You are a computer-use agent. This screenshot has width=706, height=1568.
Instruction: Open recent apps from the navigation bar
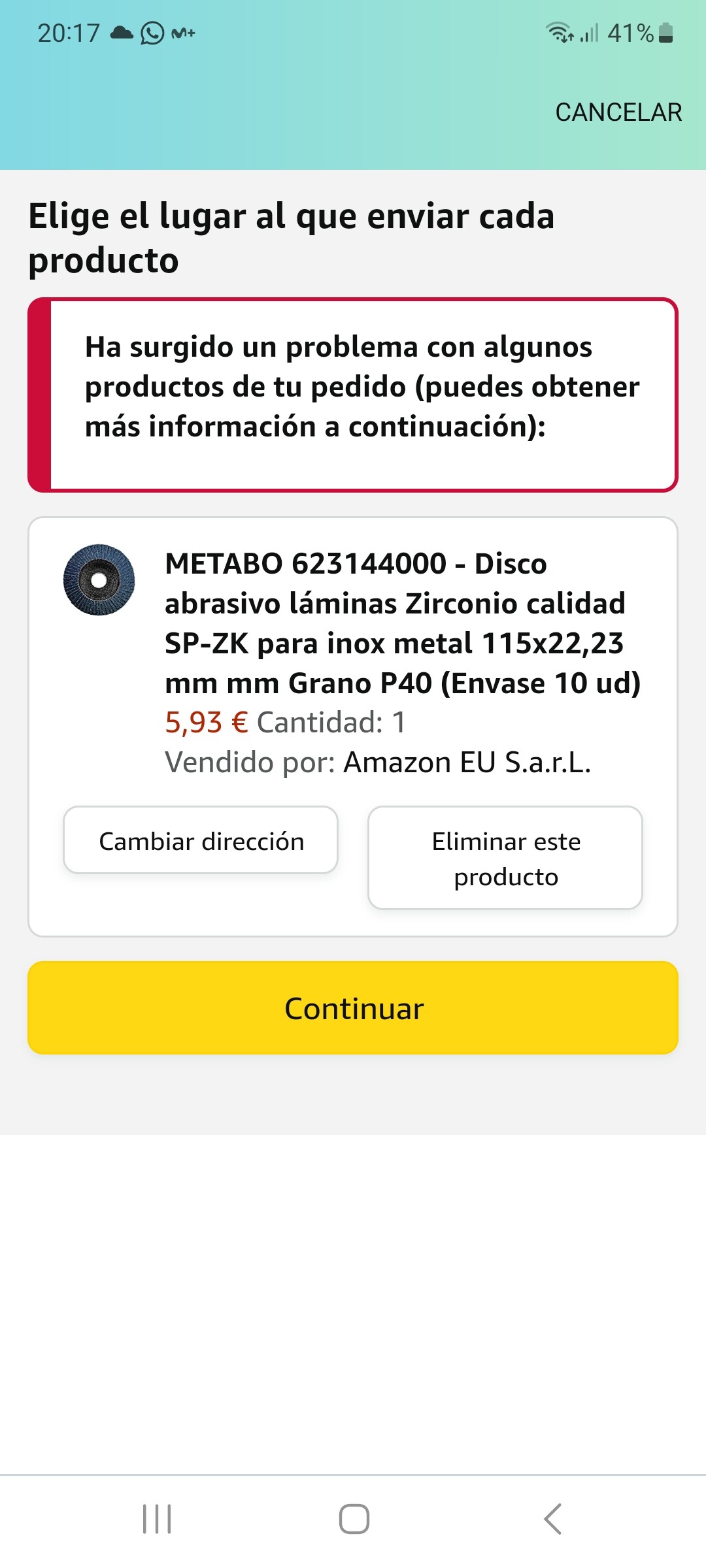tap(157, 1519)
